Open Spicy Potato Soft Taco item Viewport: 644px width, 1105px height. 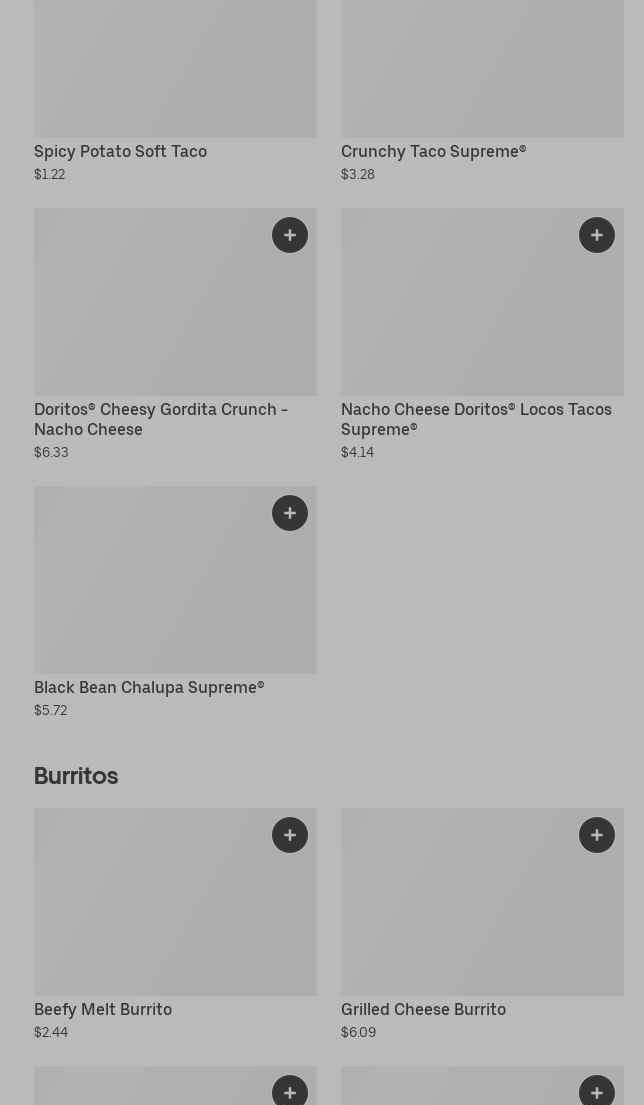[175, 92]
